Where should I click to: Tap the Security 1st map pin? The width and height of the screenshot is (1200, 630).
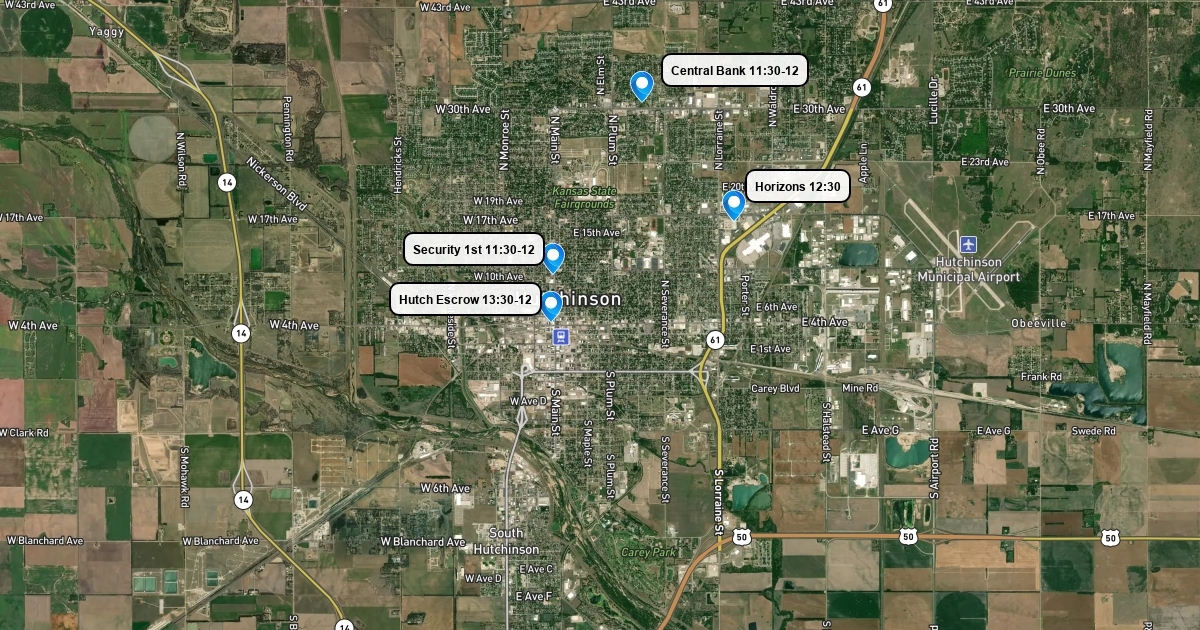click(x=552, y=257)
